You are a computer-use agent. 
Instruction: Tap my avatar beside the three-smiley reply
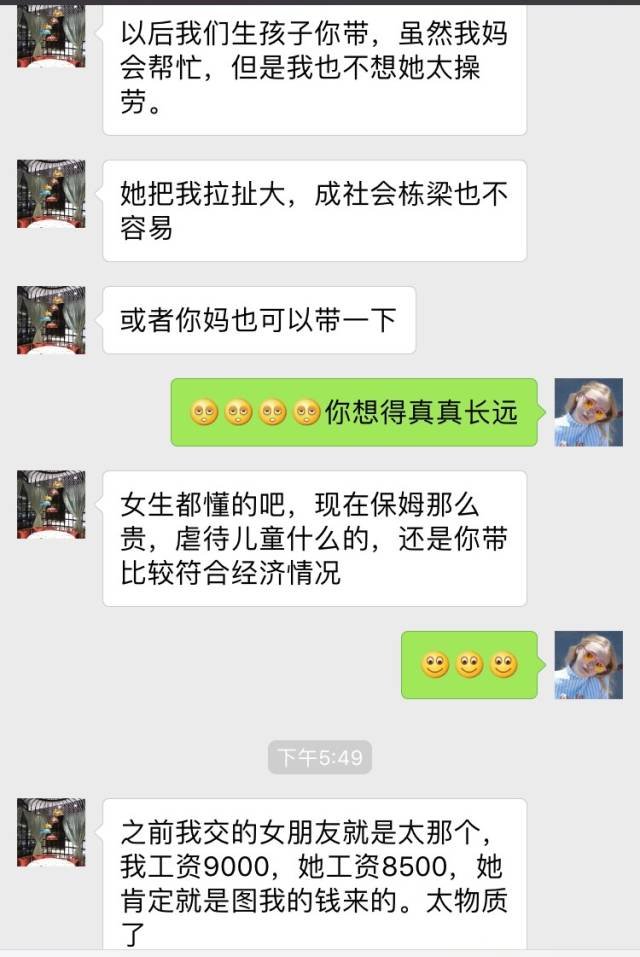point(589,665)
